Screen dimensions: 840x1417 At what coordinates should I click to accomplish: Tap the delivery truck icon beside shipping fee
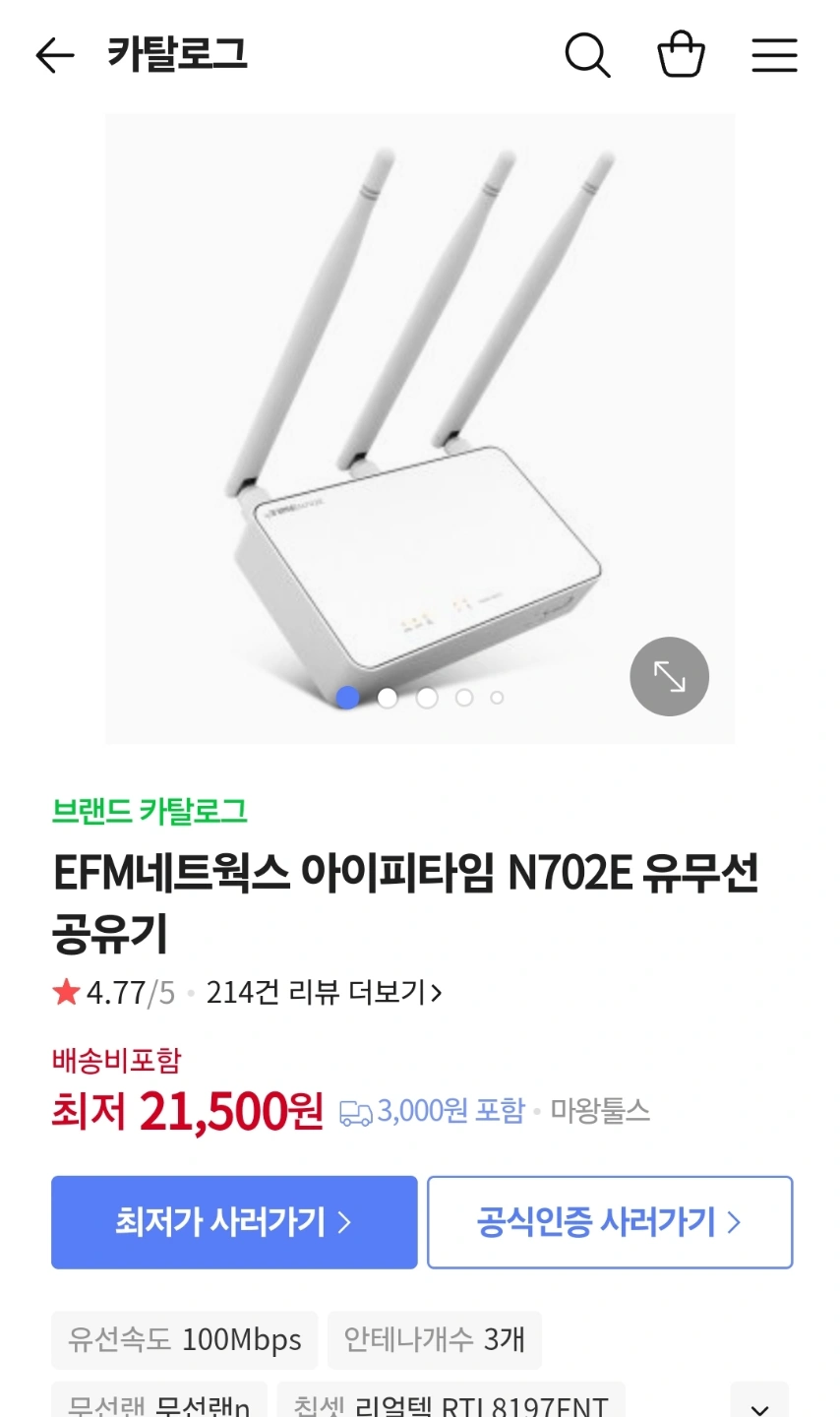coord(356,1111)
